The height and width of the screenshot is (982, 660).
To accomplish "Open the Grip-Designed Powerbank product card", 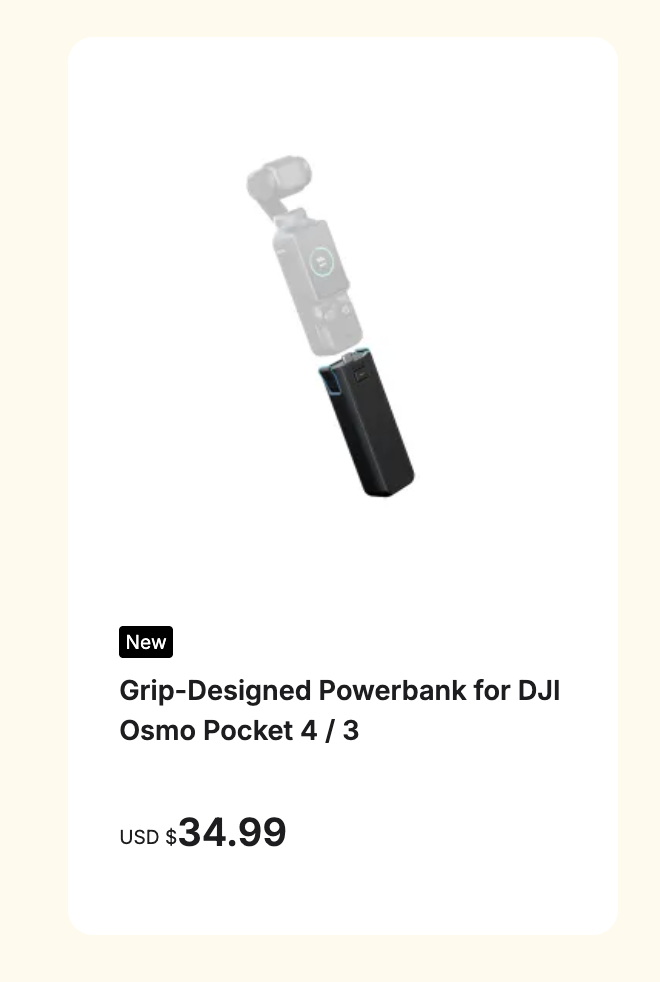I will coord(339,710).
